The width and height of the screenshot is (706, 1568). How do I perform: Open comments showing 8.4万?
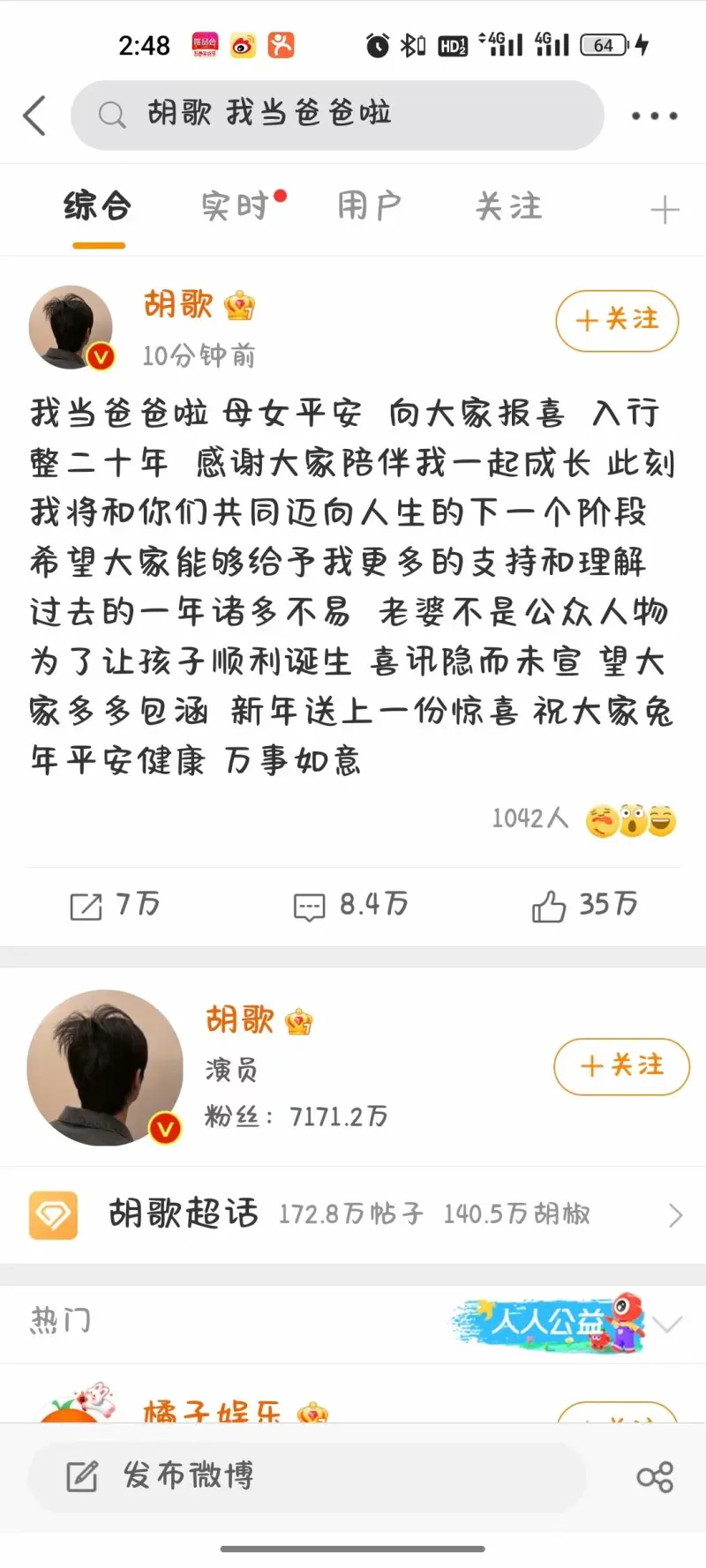[351, 905]
